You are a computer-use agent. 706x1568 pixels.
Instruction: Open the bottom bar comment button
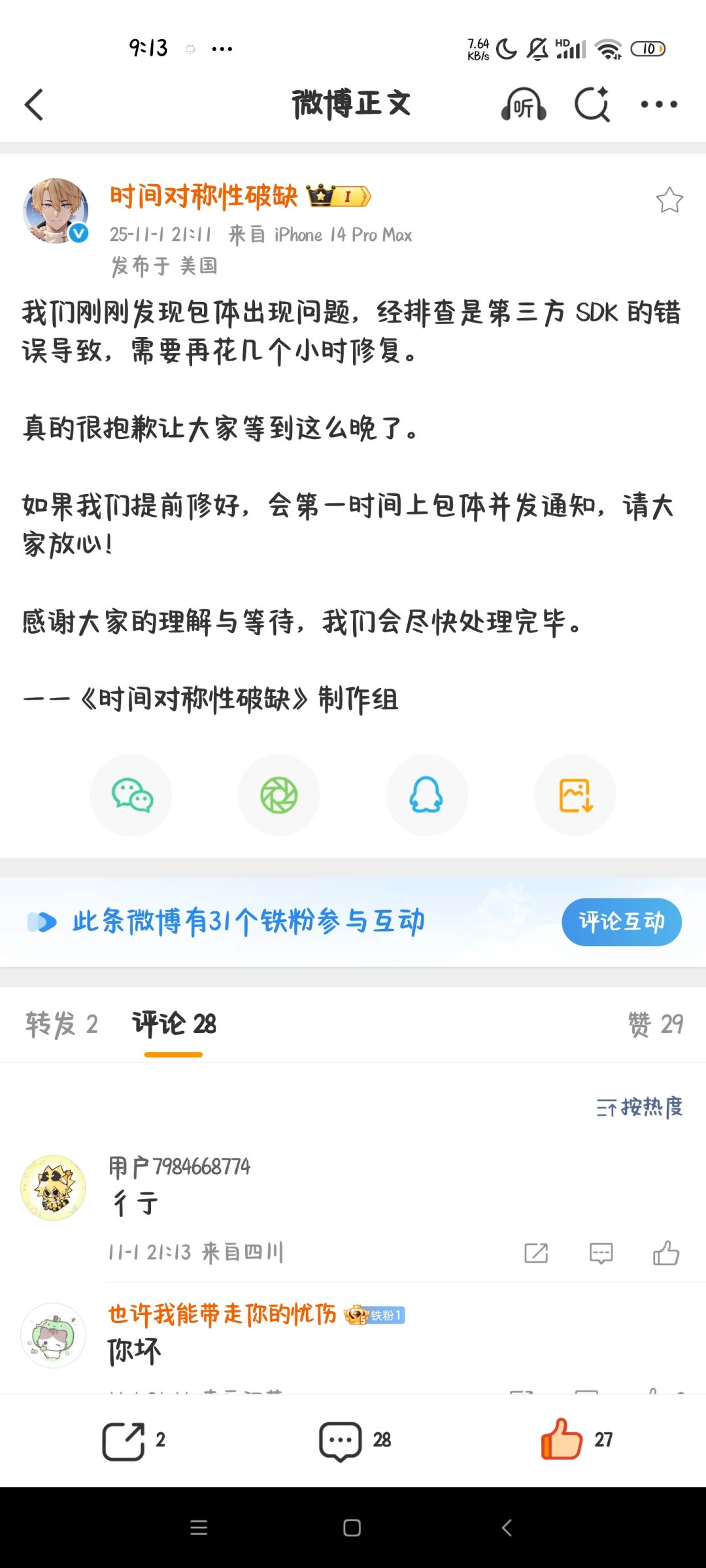coord(340,1441)
